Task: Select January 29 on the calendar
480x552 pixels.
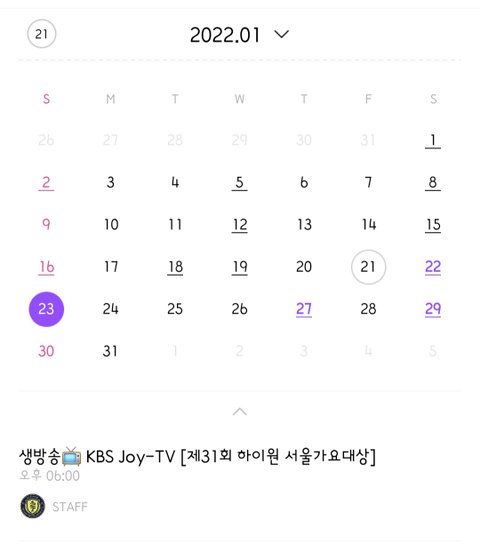Action: (433, 309)
